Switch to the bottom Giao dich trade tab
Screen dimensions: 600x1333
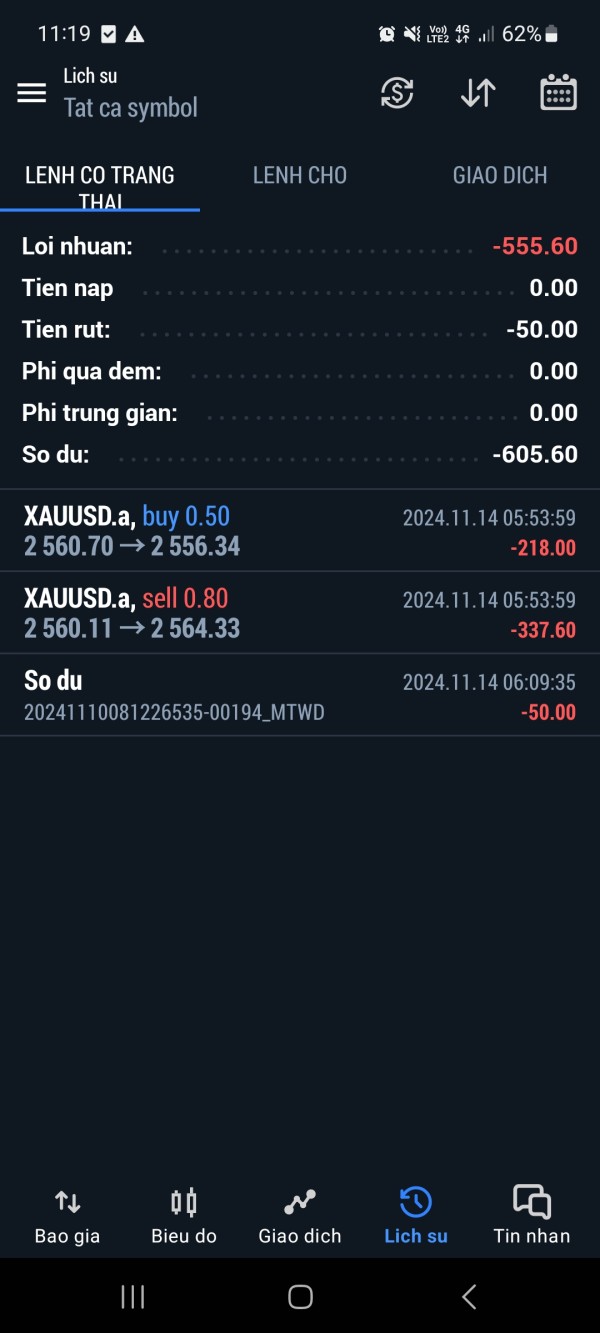tap(300, 1216)
